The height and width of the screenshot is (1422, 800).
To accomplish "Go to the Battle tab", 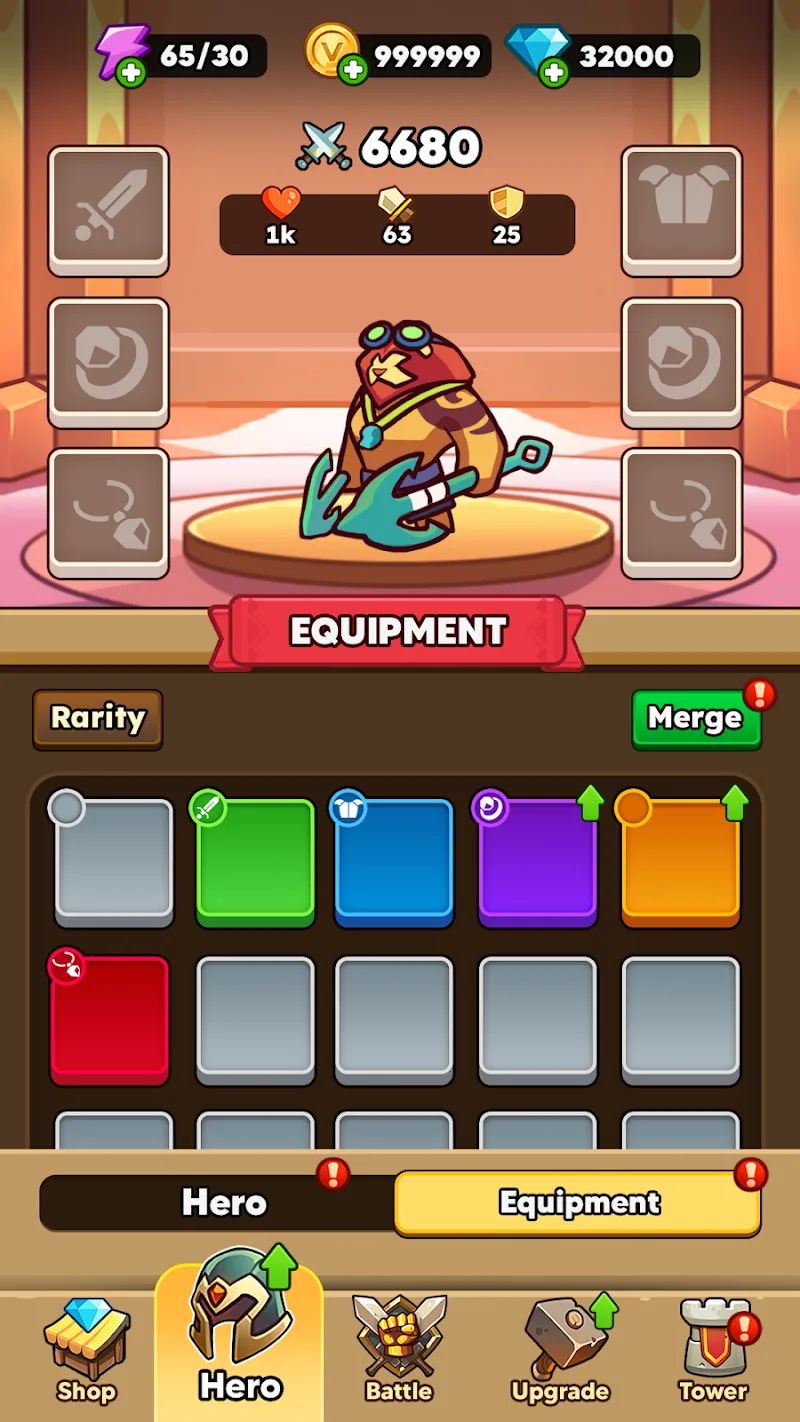I will click(399, 1350).
